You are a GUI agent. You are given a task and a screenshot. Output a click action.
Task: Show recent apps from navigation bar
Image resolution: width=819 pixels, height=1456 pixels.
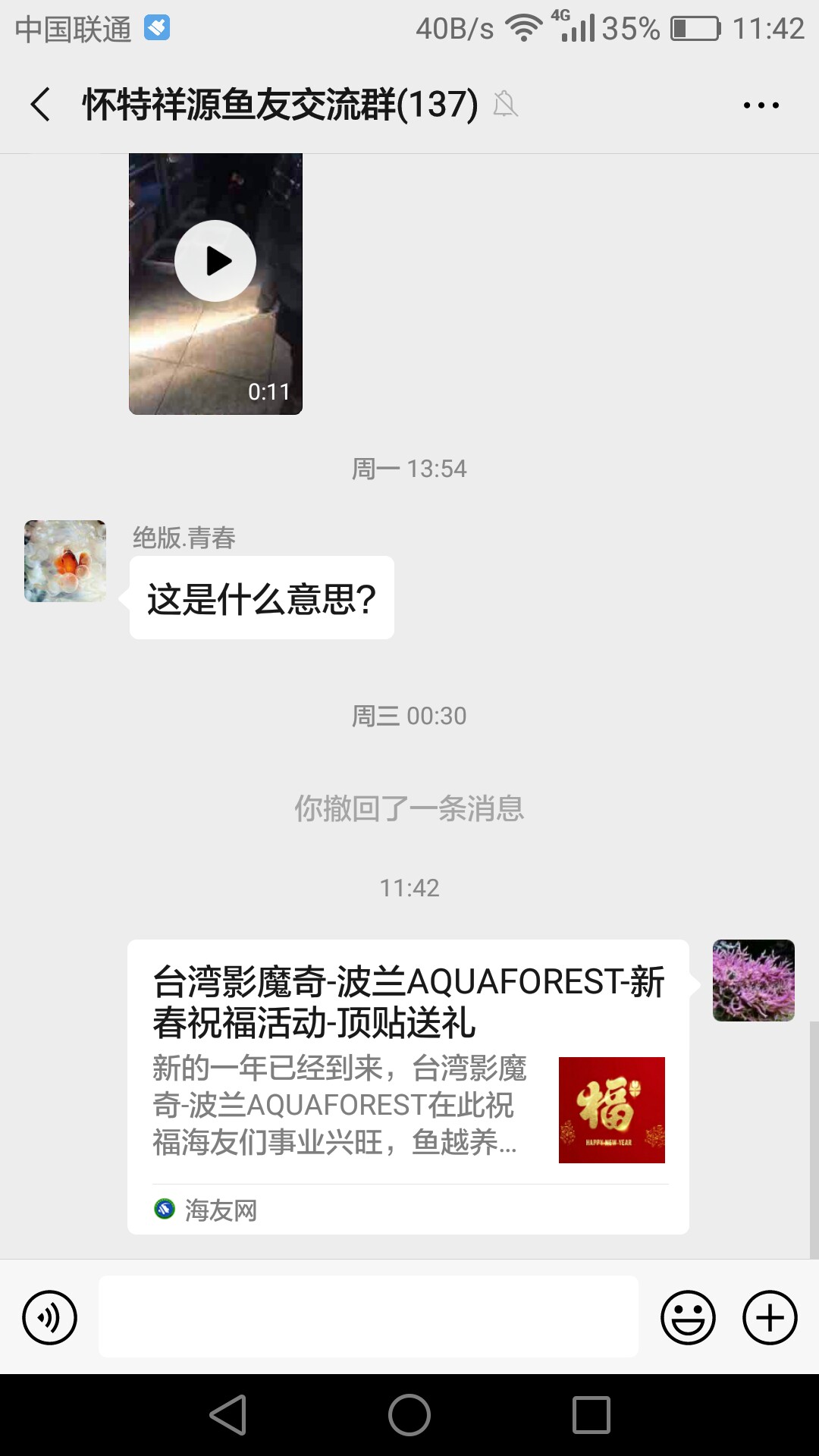coord(591,1415)
